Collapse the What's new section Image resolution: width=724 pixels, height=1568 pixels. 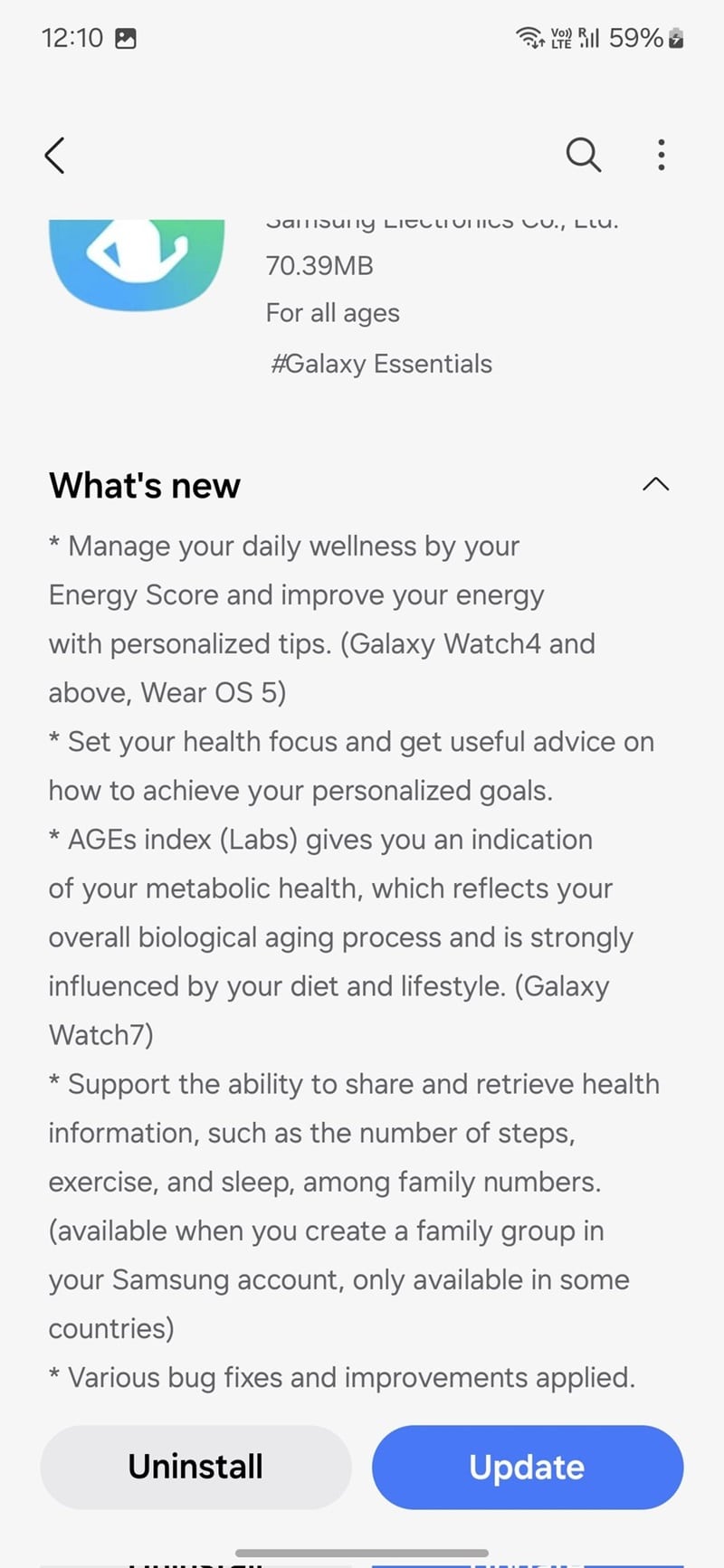click(x=655, y=485)
